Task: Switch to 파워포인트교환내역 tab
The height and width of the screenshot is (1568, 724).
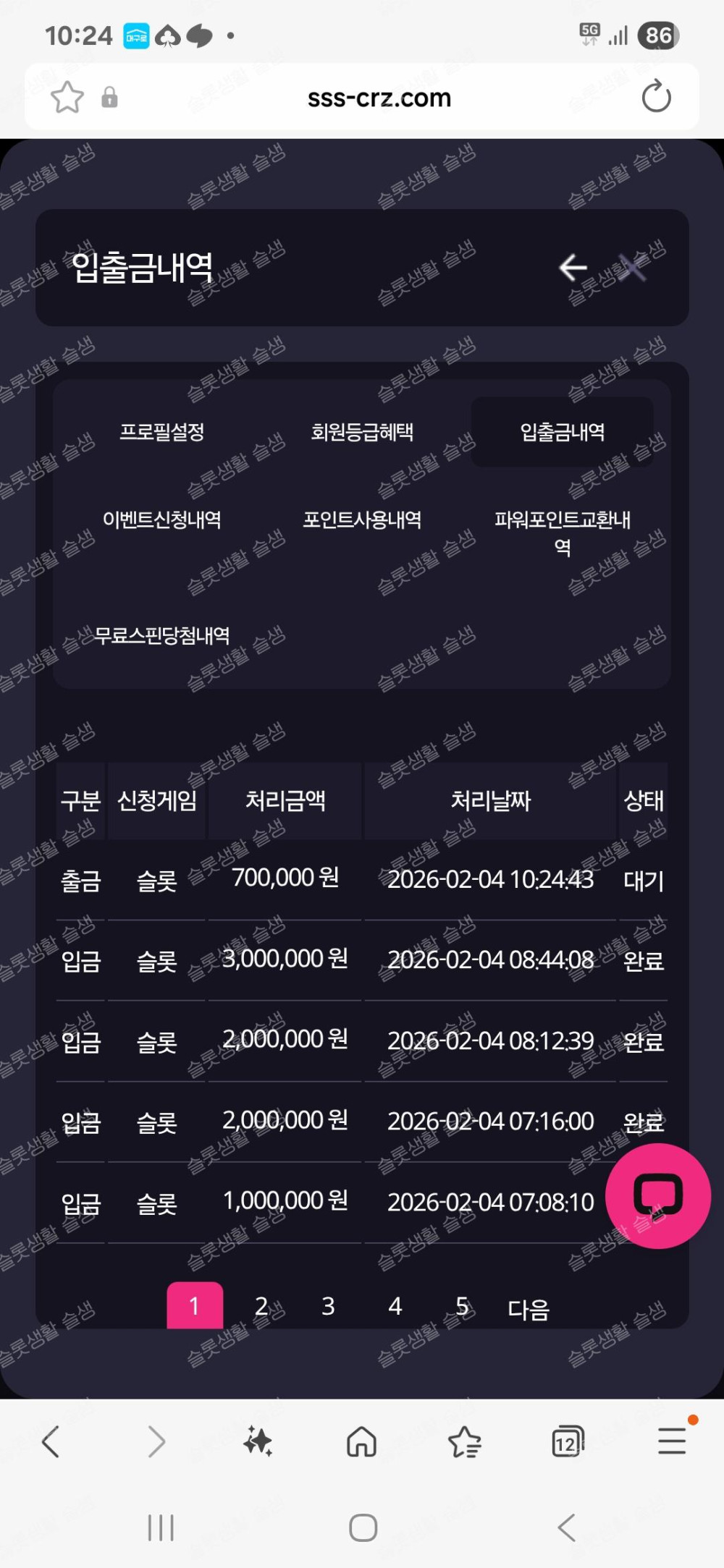Action: [x=562, y=532]
